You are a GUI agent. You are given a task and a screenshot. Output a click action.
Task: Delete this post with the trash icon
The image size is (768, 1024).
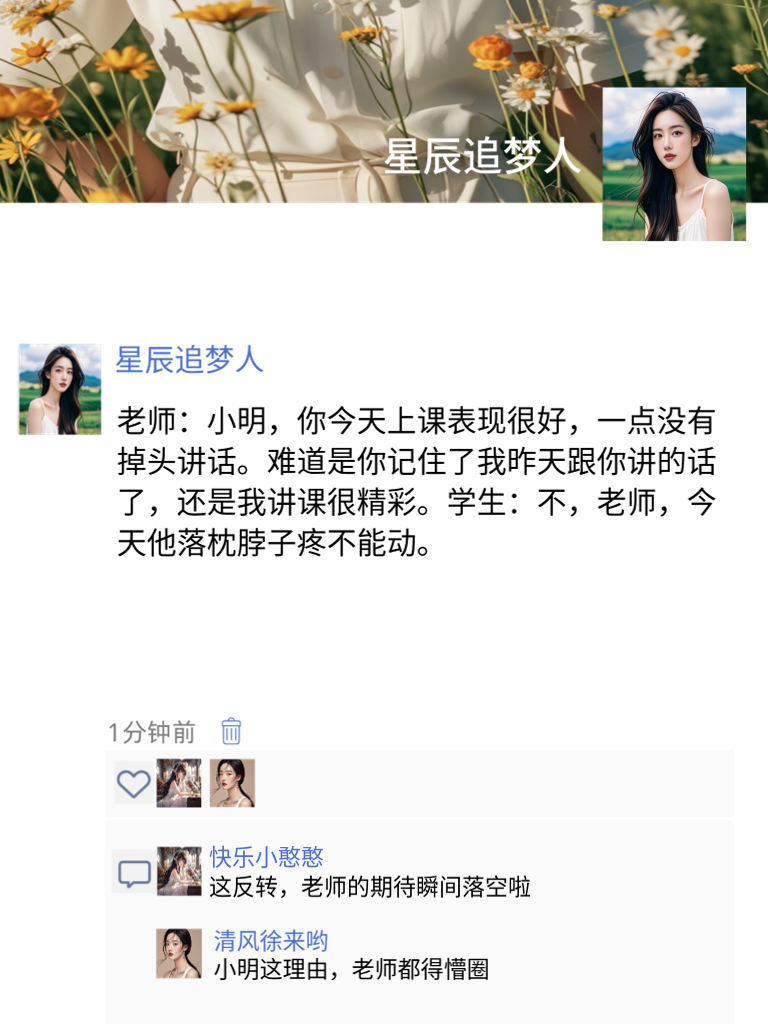tap(231, 731)
